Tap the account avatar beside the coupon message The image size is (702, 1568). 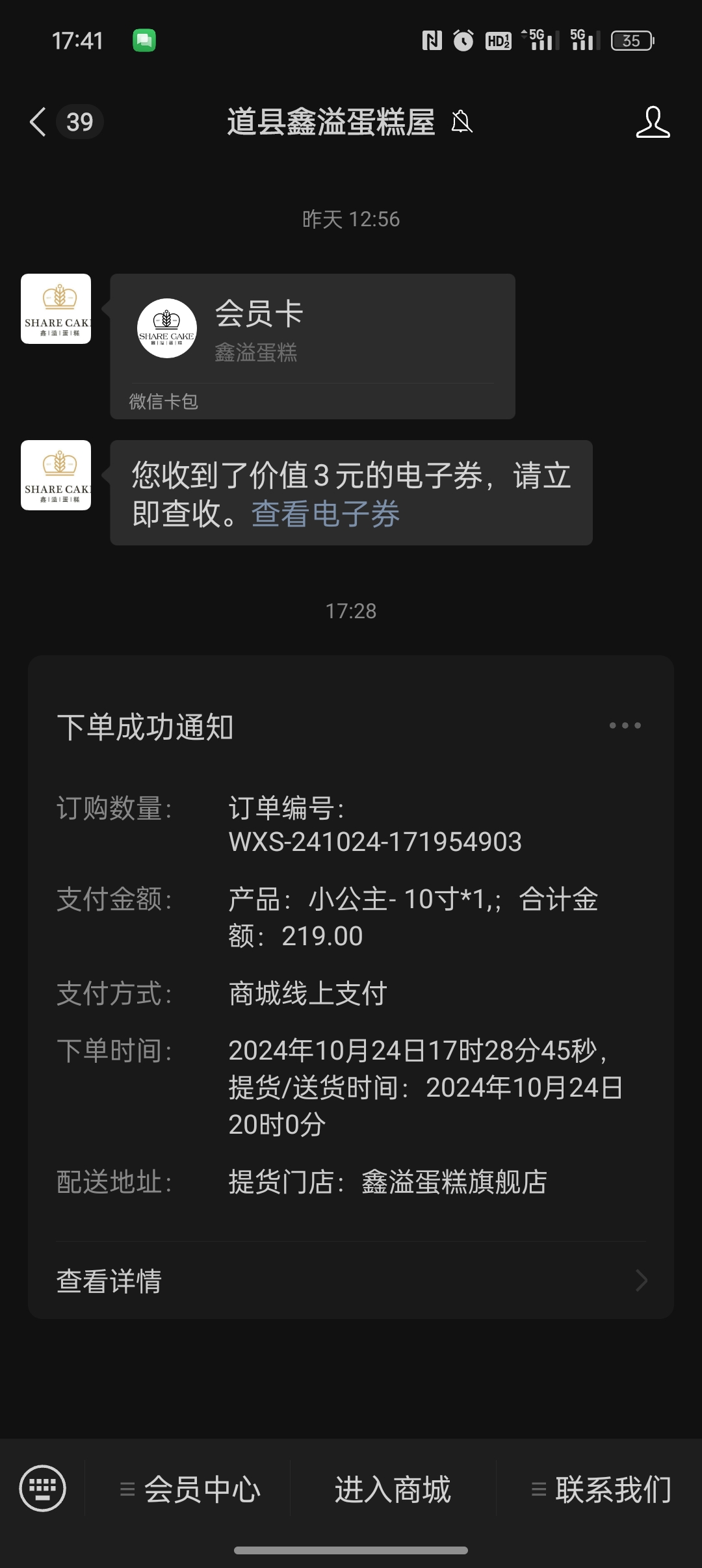(56, 475)
